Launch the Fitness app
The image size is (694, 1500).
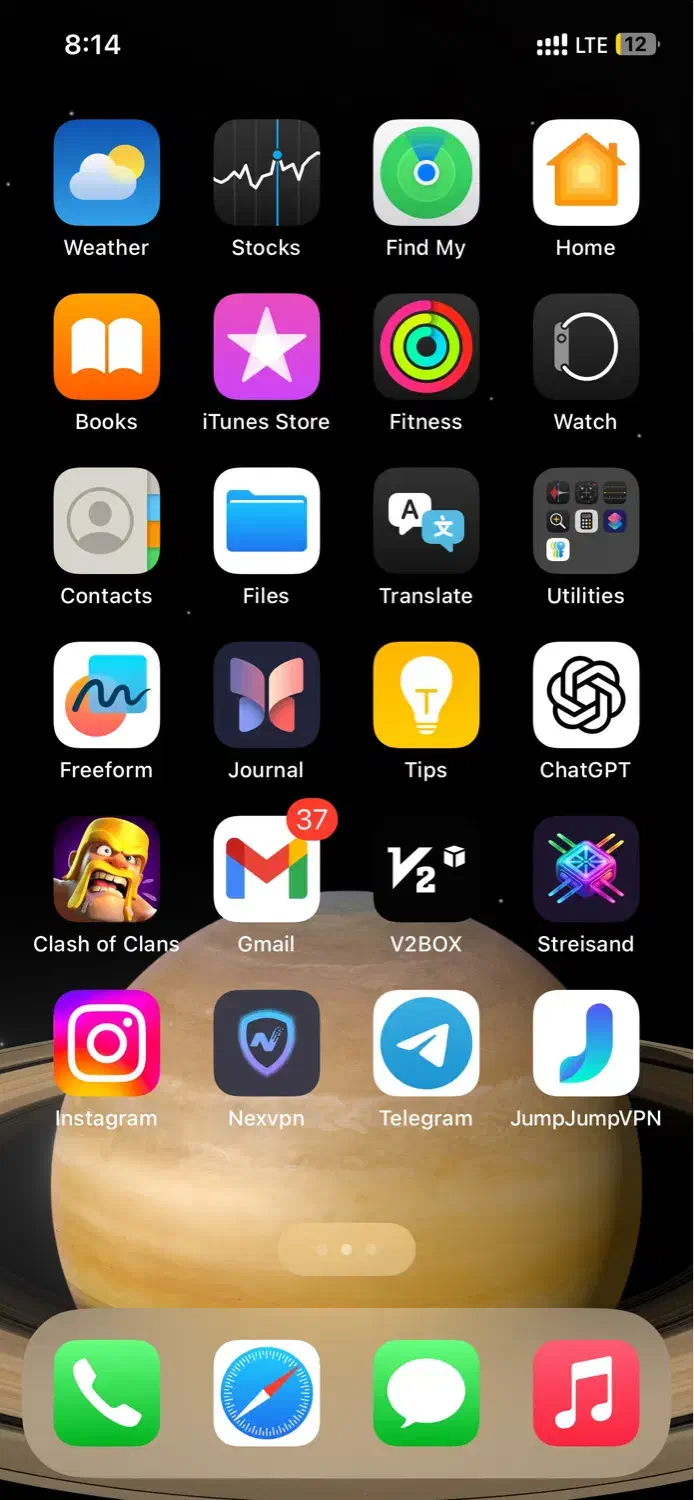pos(426,347)
